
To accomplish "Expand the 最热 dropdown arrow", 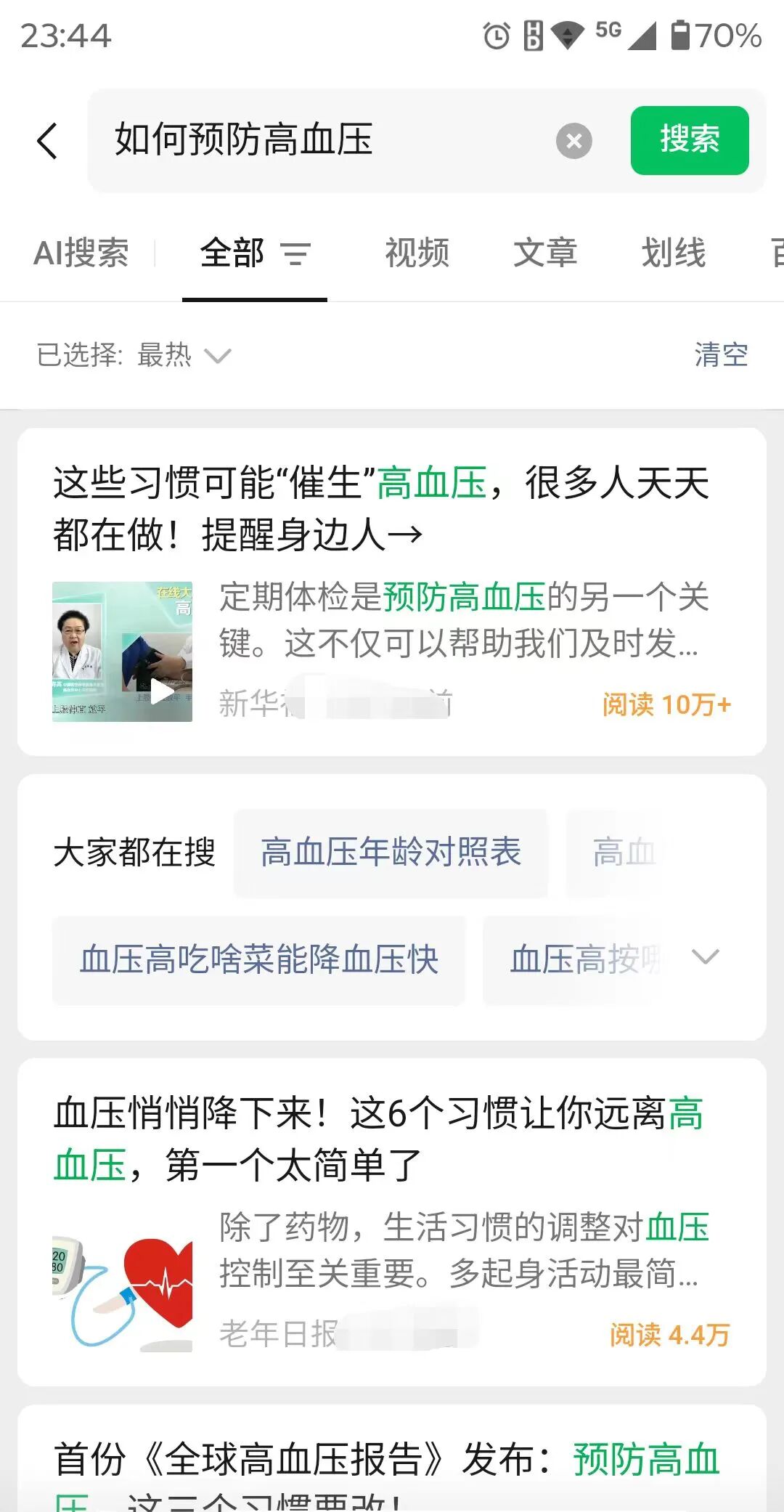I will coord(219,357).
